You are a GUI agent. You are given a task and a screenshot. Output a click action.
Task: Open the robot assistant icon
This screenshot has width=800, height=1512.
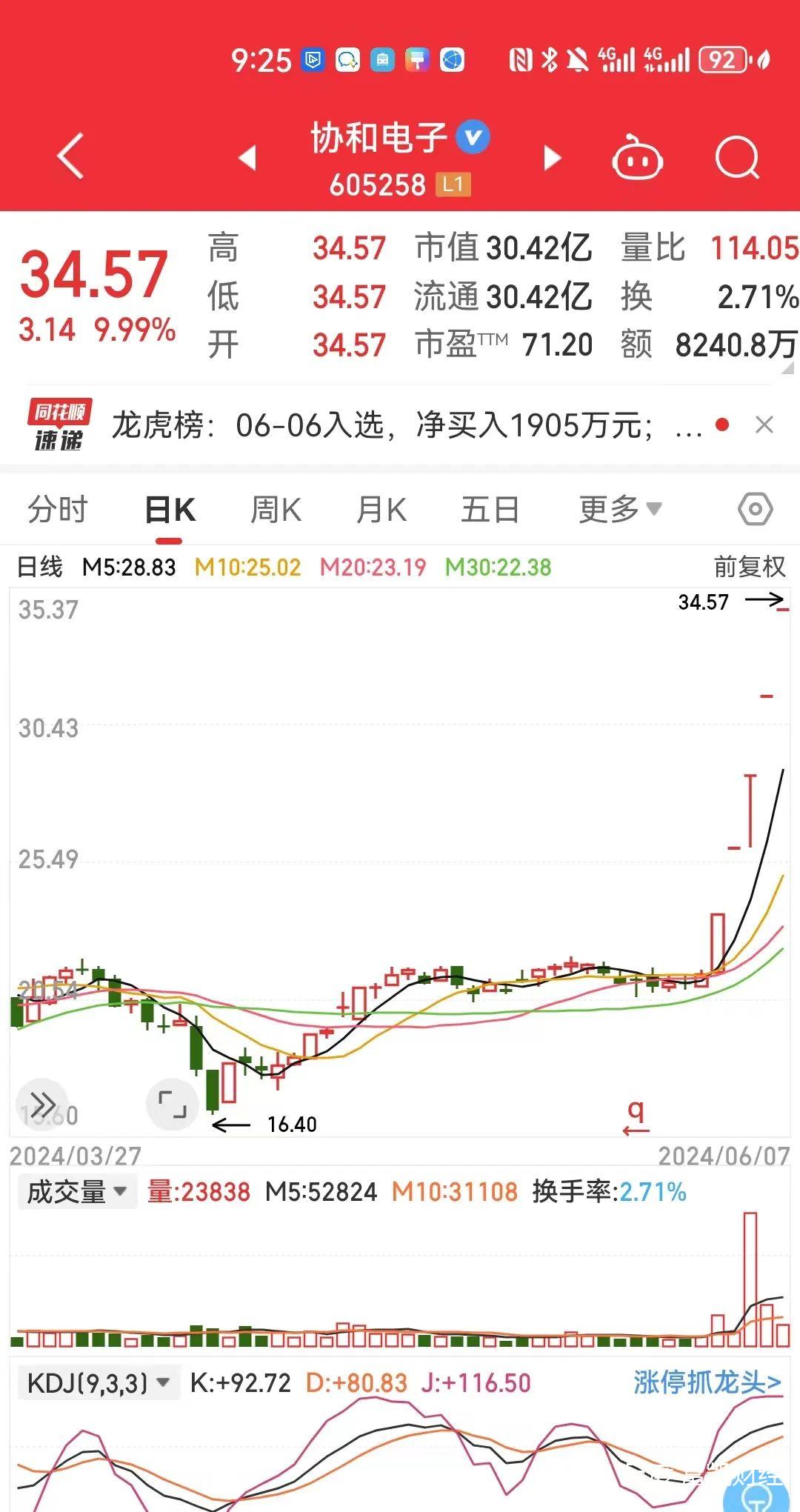click(x=637, y=157)
